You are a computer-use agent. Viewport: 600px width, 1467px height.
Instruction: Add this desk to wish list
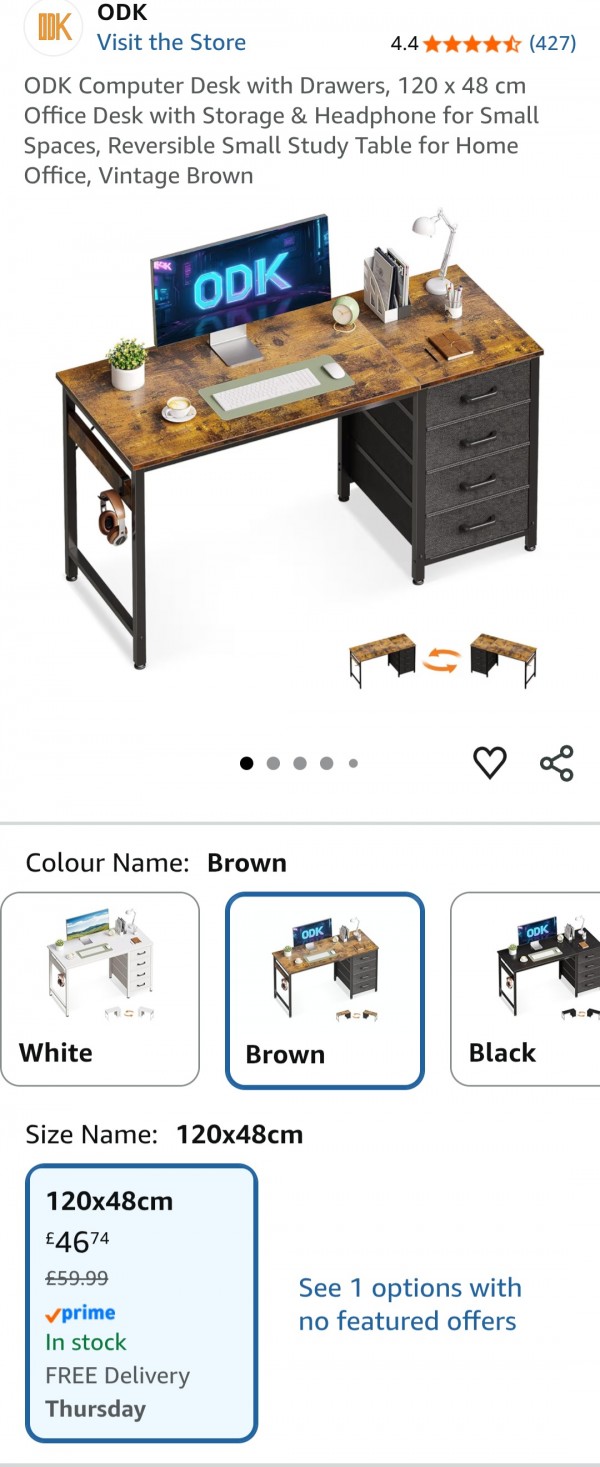[489, 763]
